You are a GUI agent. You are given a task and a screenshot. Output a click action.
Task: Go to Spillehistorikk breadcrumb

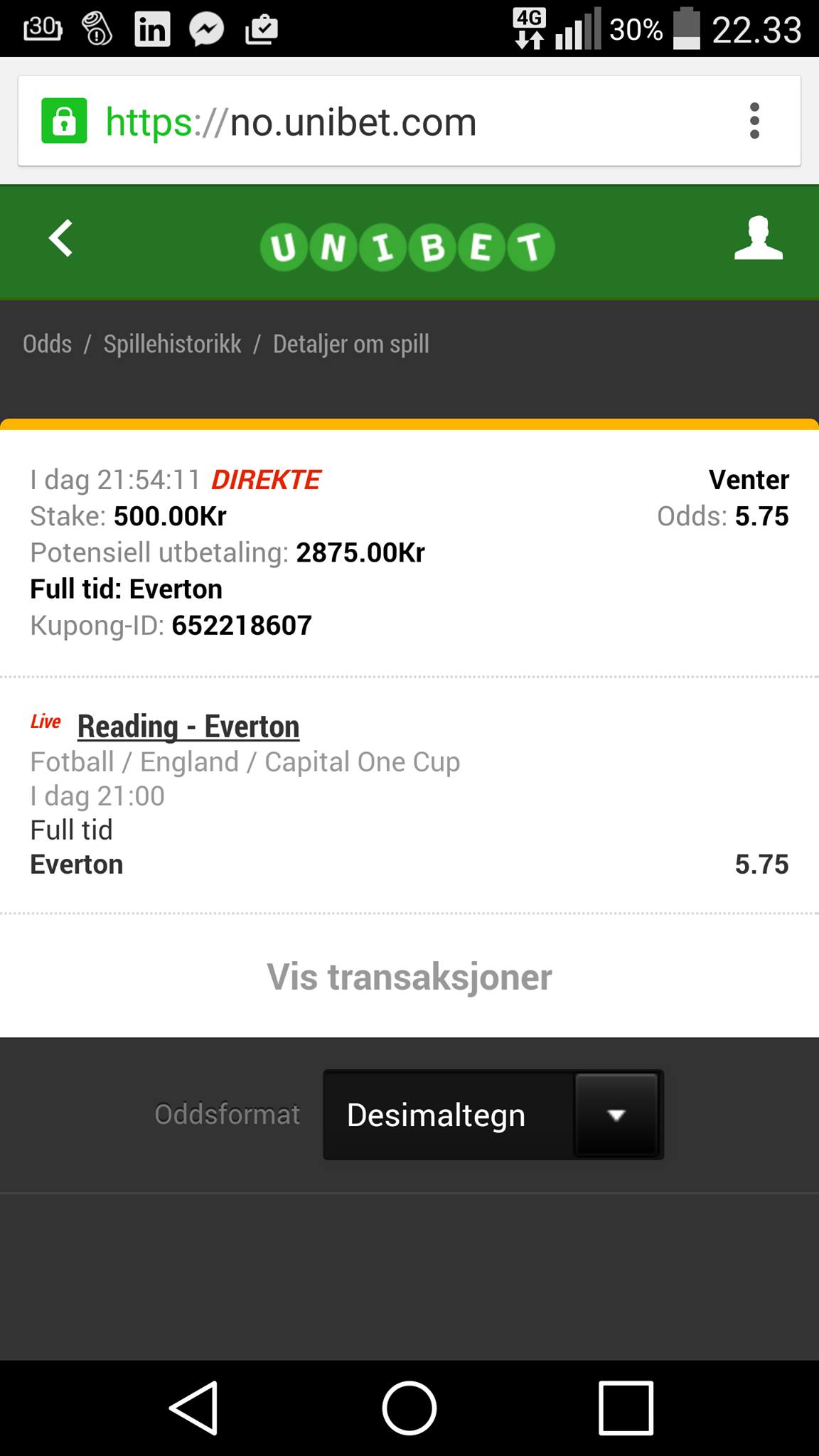coord(172,344)
